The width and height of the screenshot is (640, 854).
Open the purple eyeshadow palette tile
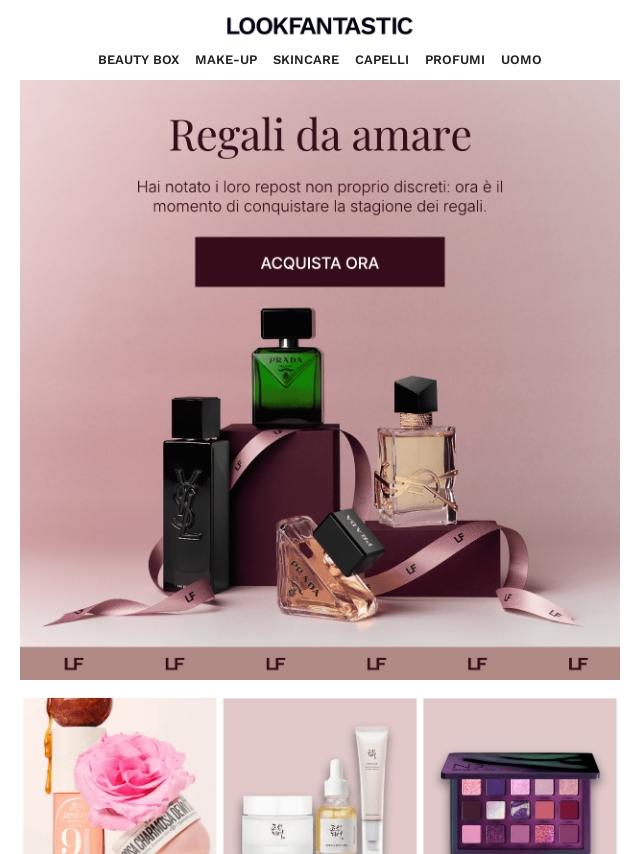pyautogui.click(x=520, y=776)
